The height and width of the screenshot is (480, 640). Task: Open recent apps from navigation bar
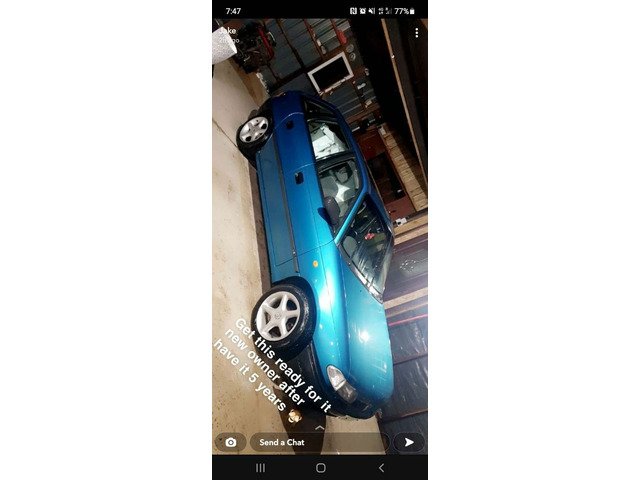[260, 468]
